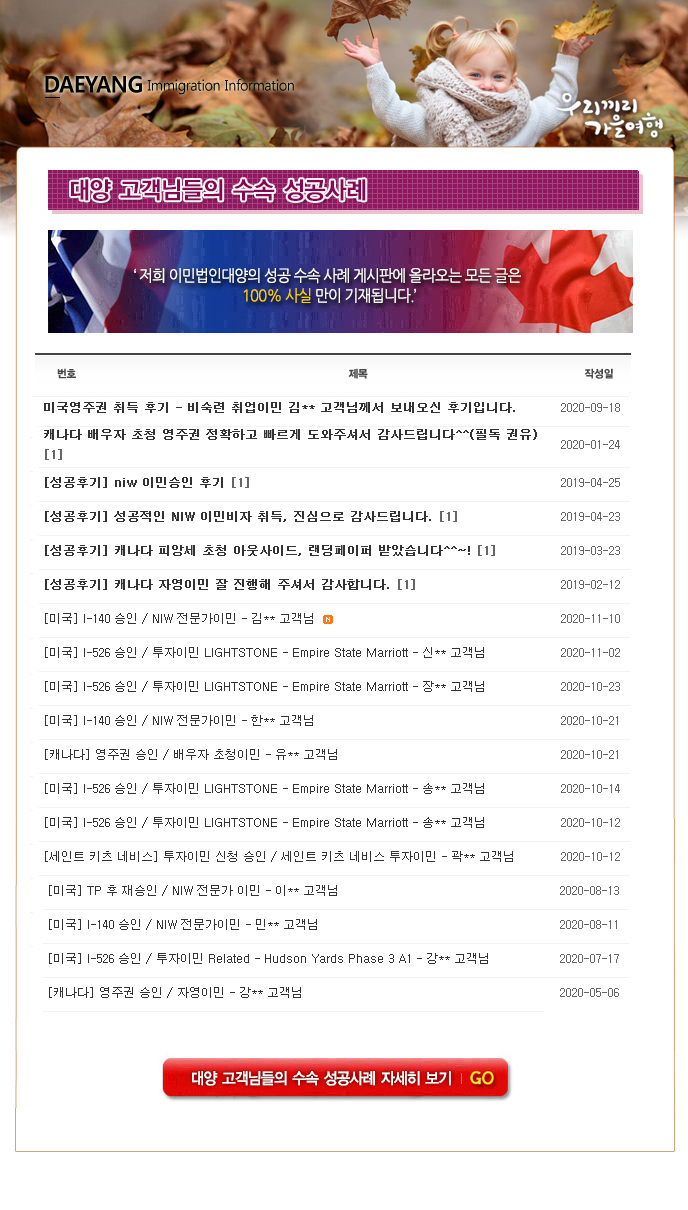Tap the 수속 성공사례 자세히 보기 GO button
The height and width of the screenshot is (1210, 688).
[336, 1079]
